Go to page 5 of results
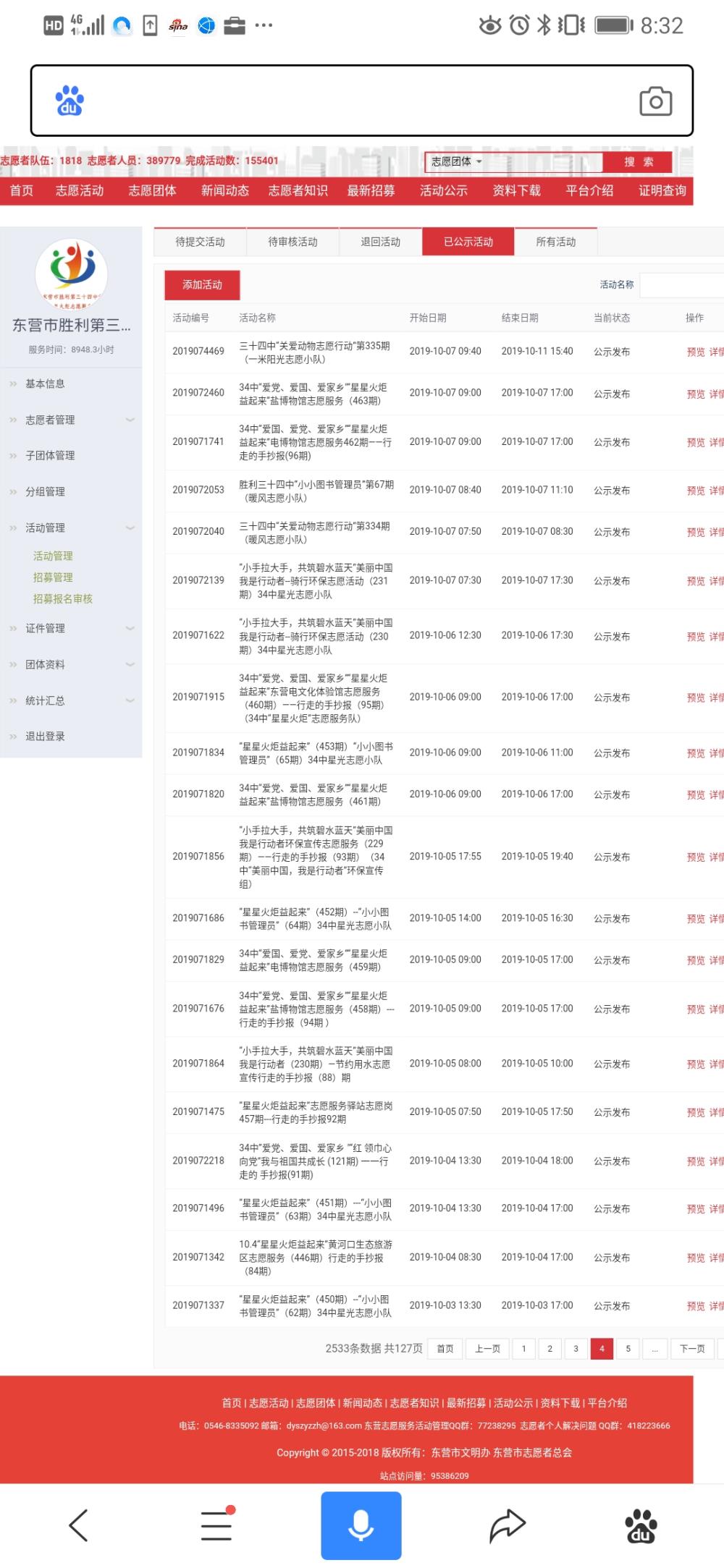 [628, 1349]
